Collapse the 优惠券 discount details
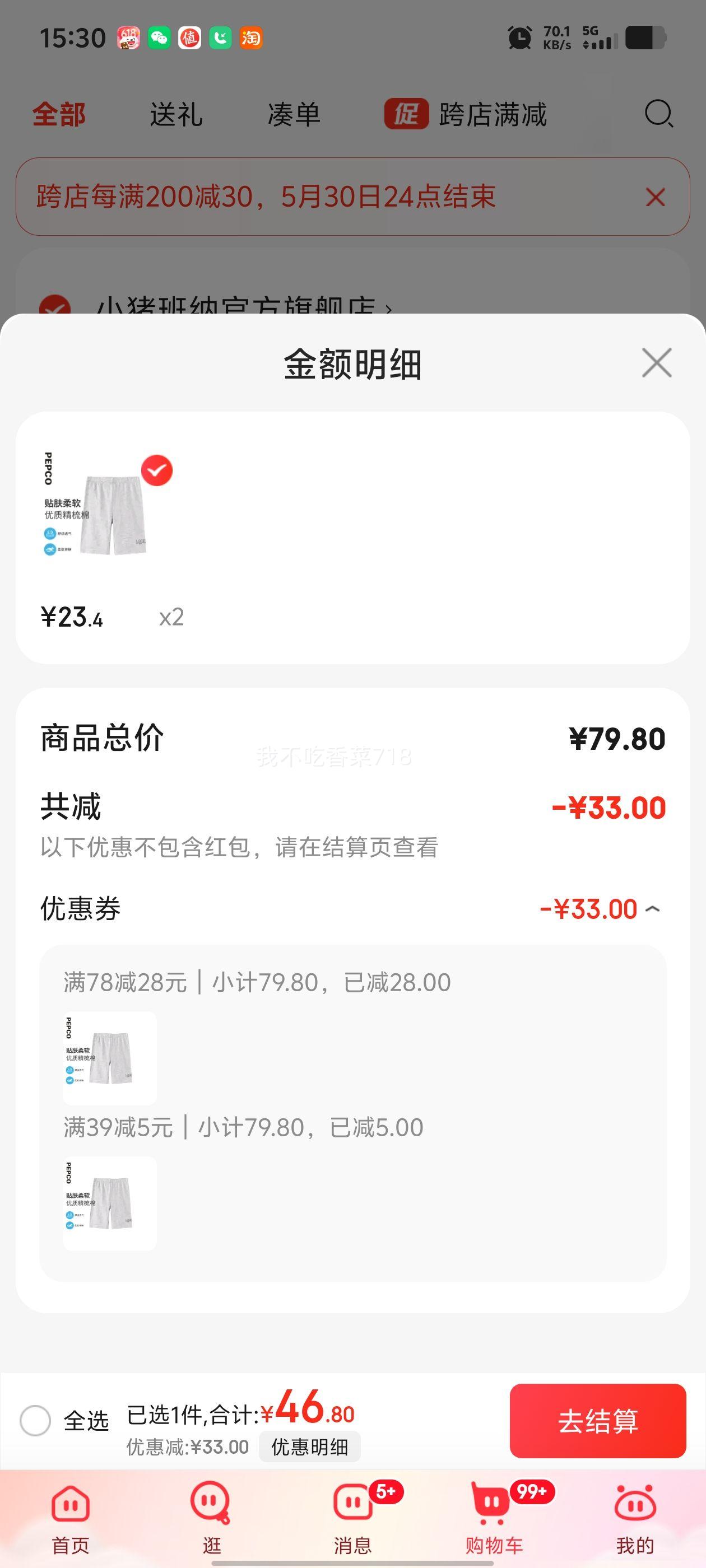 (x=652, y=909)
